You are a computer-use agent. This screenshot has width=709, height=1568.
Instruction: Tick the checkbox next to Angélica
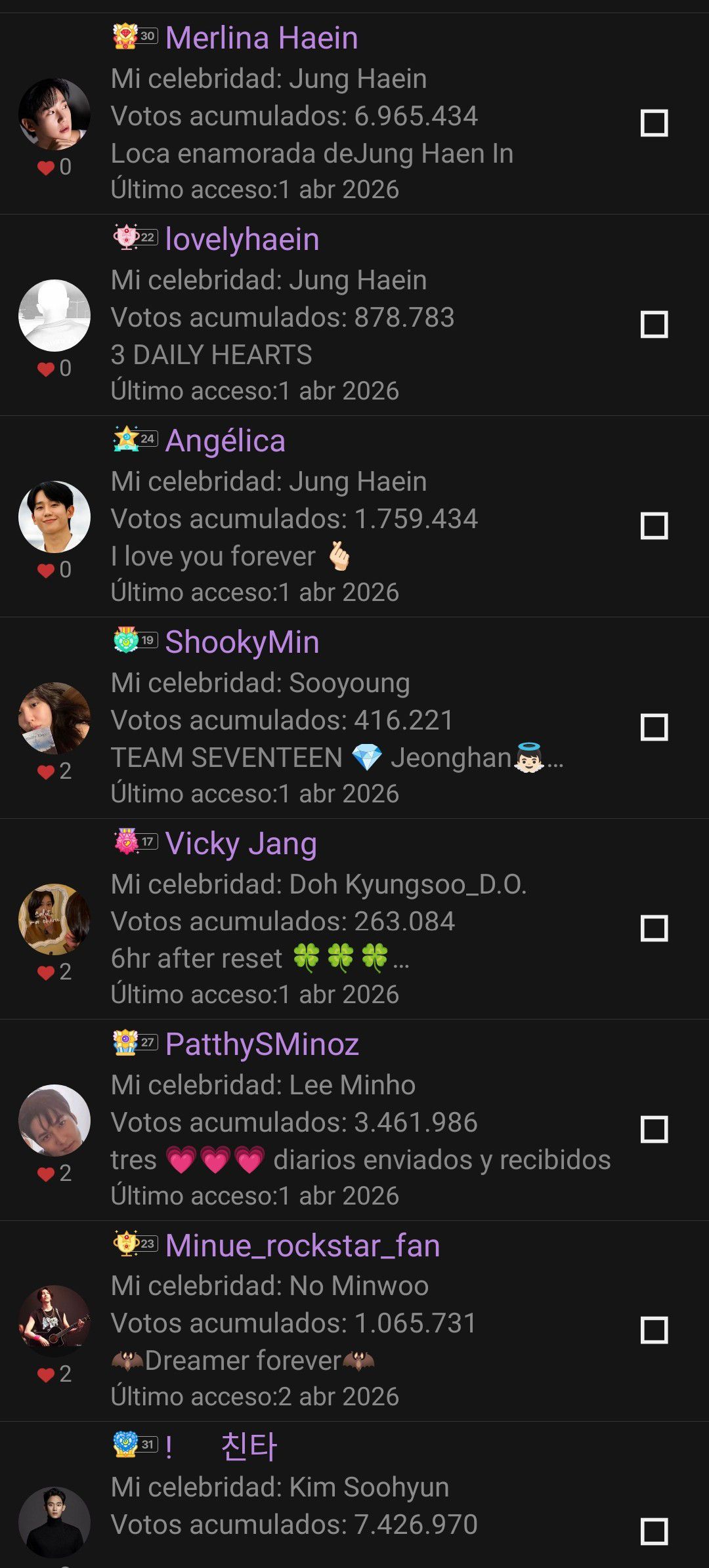click(654, 526)
